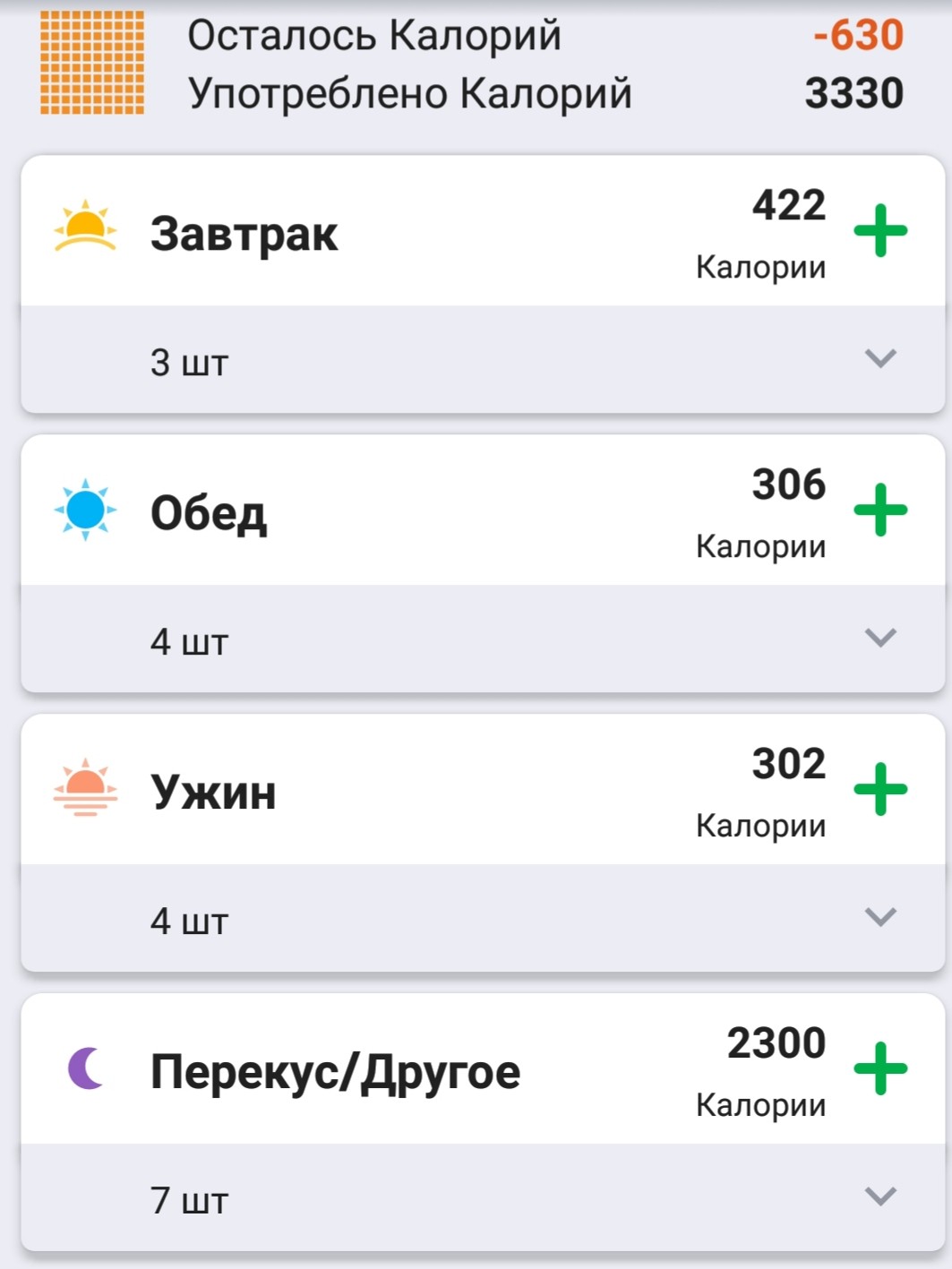952x1269 pixels.
Task: Expand the 4 шт list under Обед
Action: [880, 639]
